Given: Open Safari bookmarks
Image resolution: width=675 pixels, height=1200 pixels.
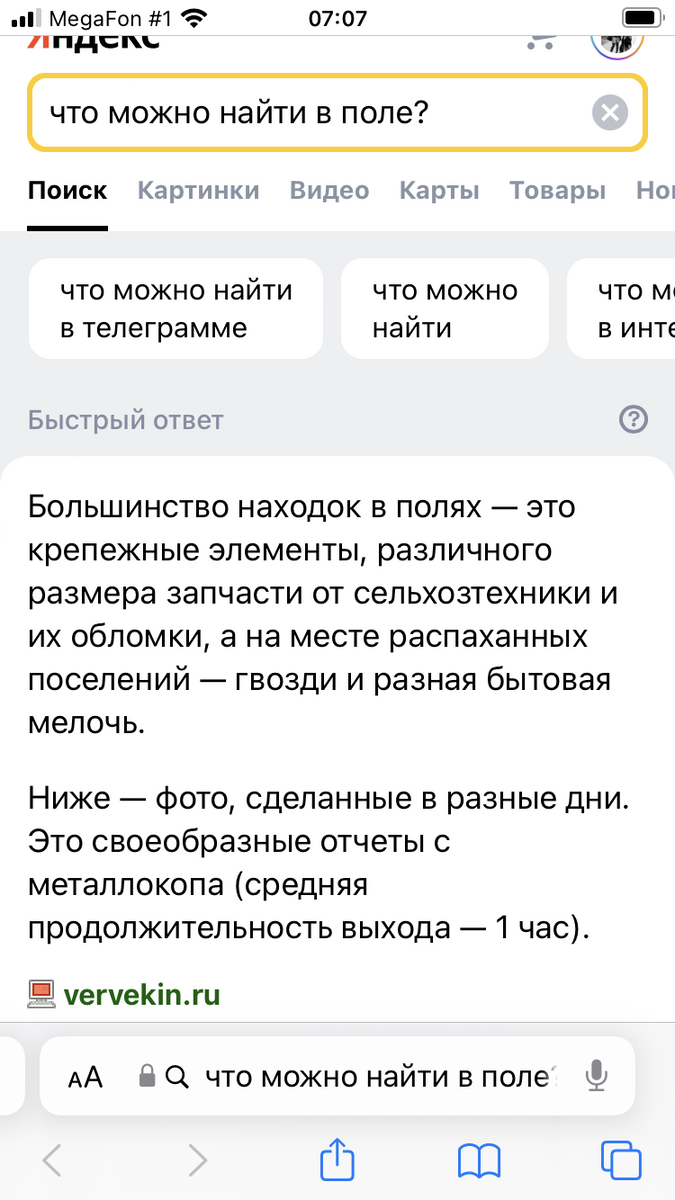Looking at the screenshot, I should (479, 1161).
